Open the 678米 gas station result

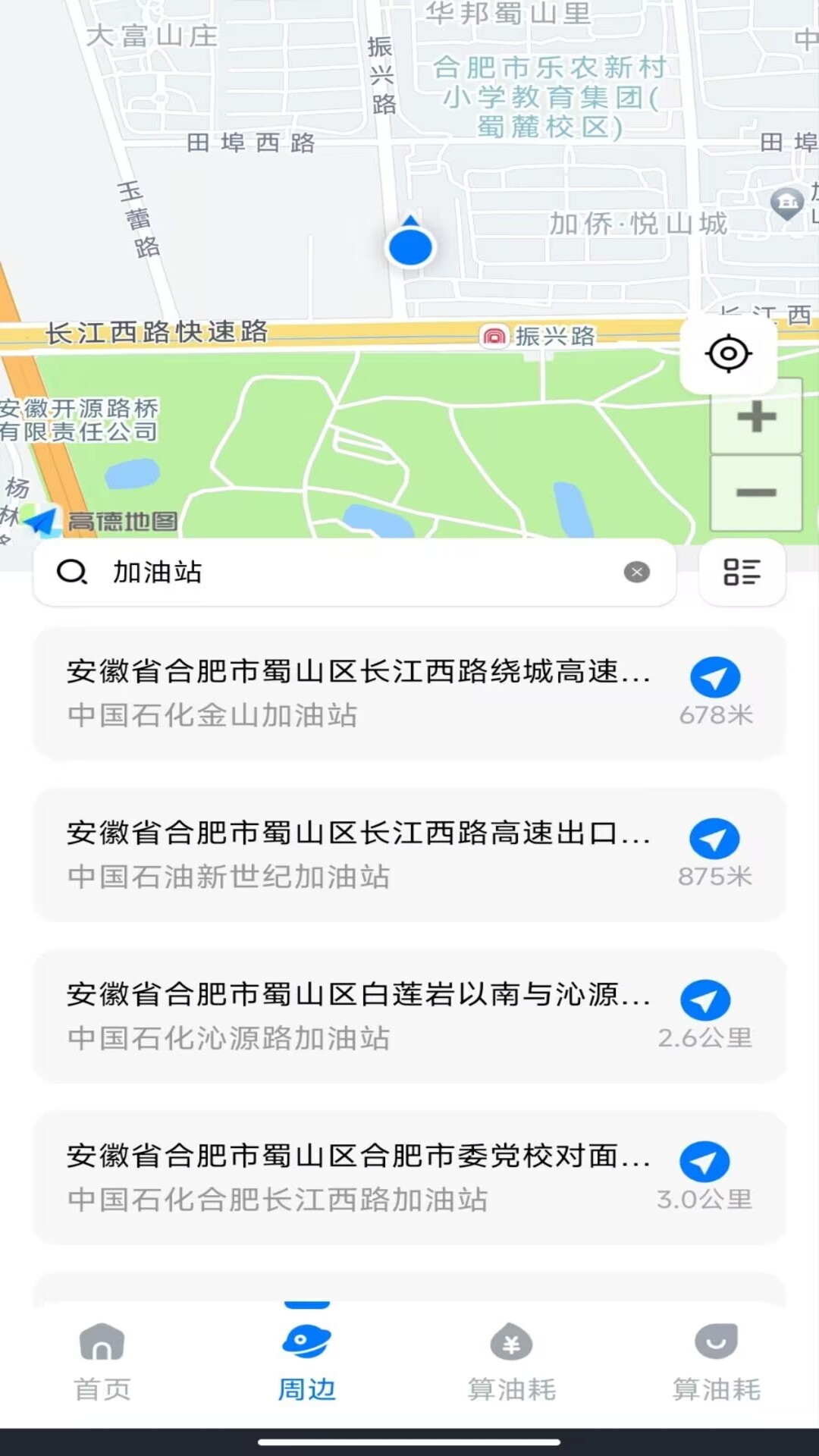point(356,692)
